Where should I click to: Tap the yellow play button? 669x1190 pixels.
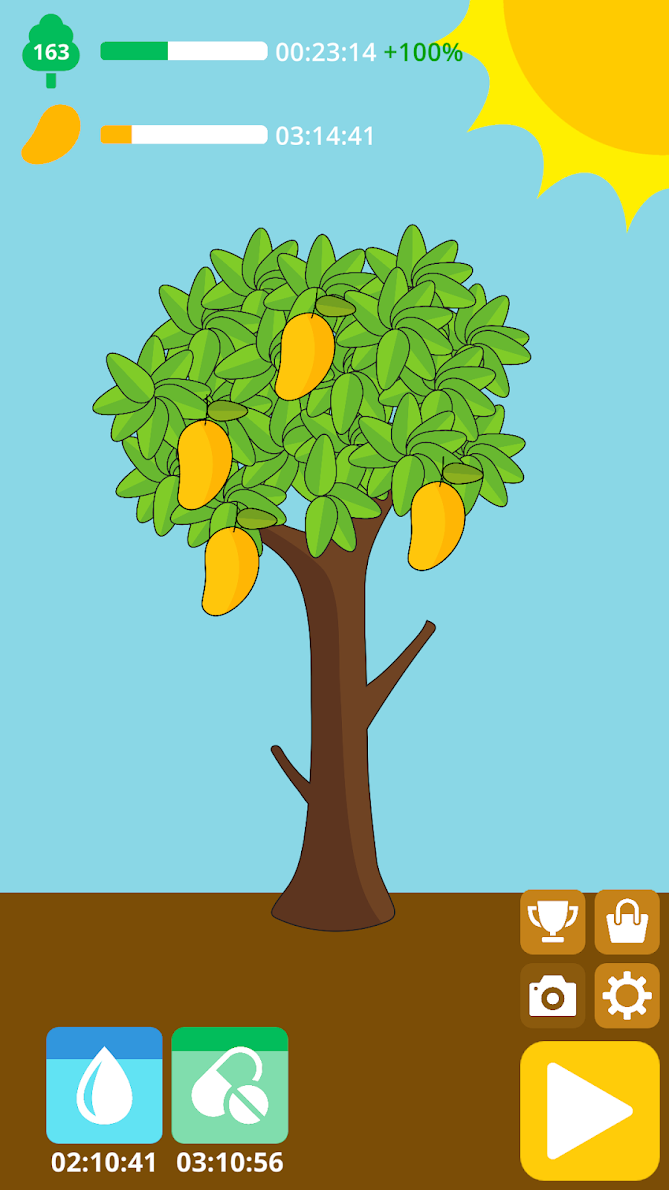[x=589, y=1110]
